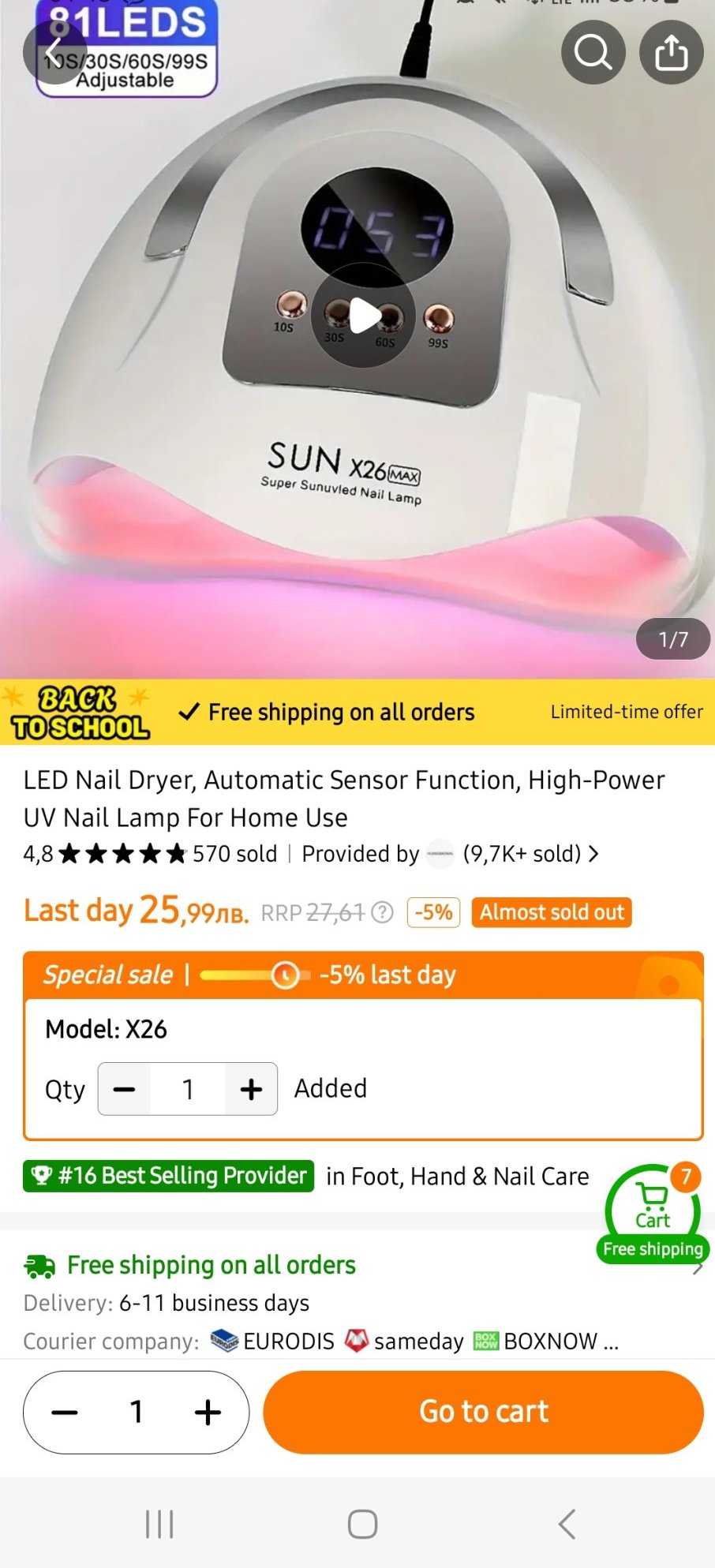Image resolution: width=715 pixels, height=1568 pixels.
Task: Share this nail dryer product
Action: click(671, 52)
